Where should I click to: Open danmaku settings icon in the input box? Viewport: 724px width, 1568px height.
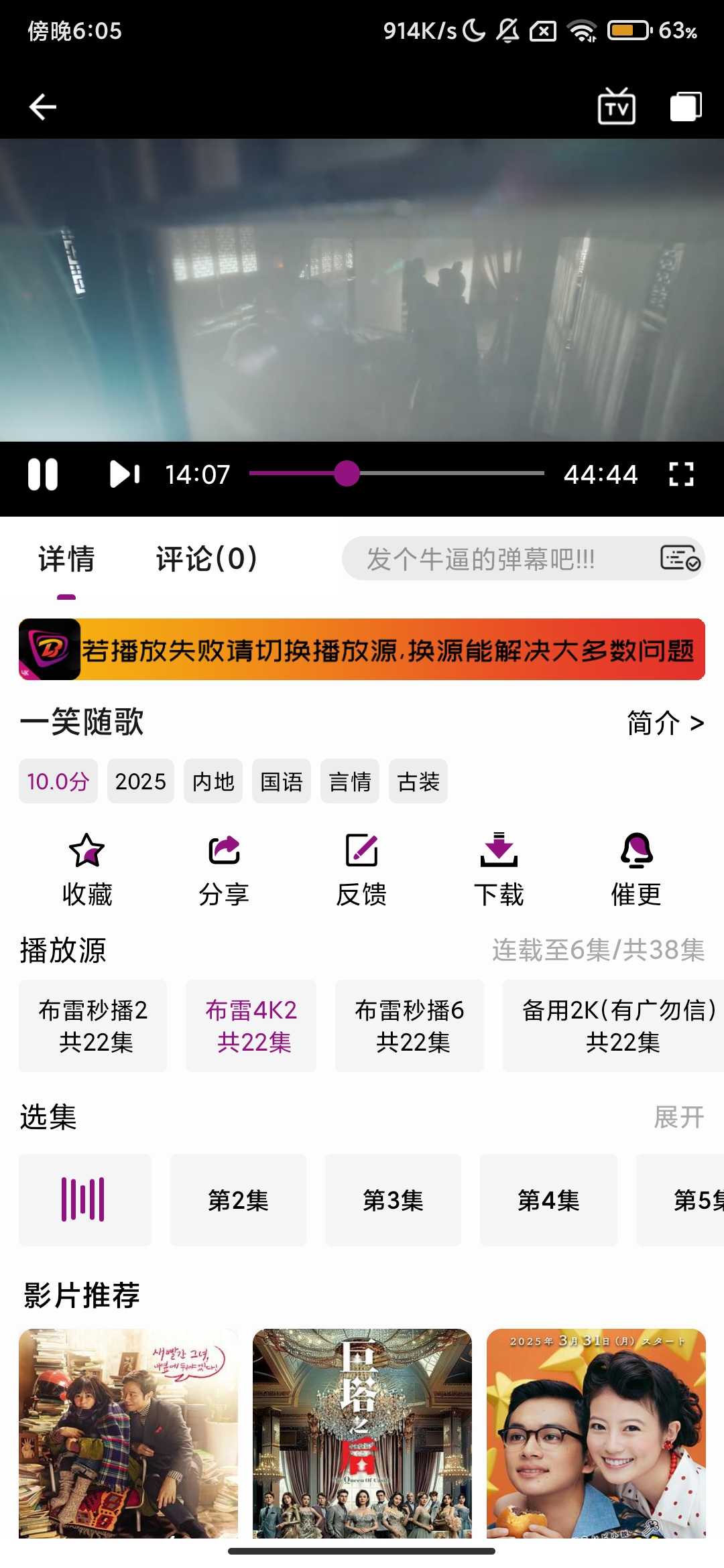[680, 558]
